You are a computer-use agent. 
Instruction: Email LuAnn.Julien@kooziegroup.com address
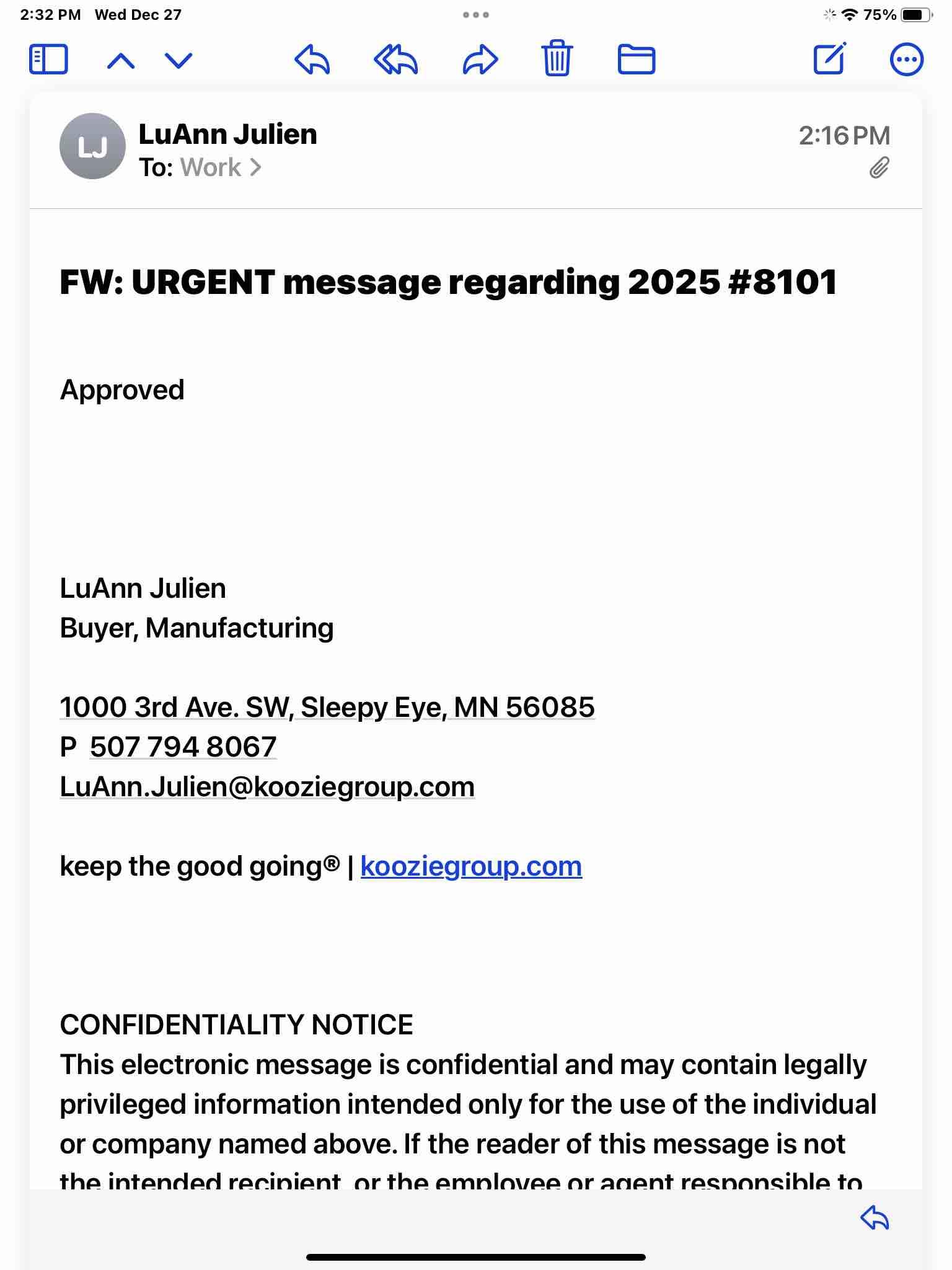[267, 786]
